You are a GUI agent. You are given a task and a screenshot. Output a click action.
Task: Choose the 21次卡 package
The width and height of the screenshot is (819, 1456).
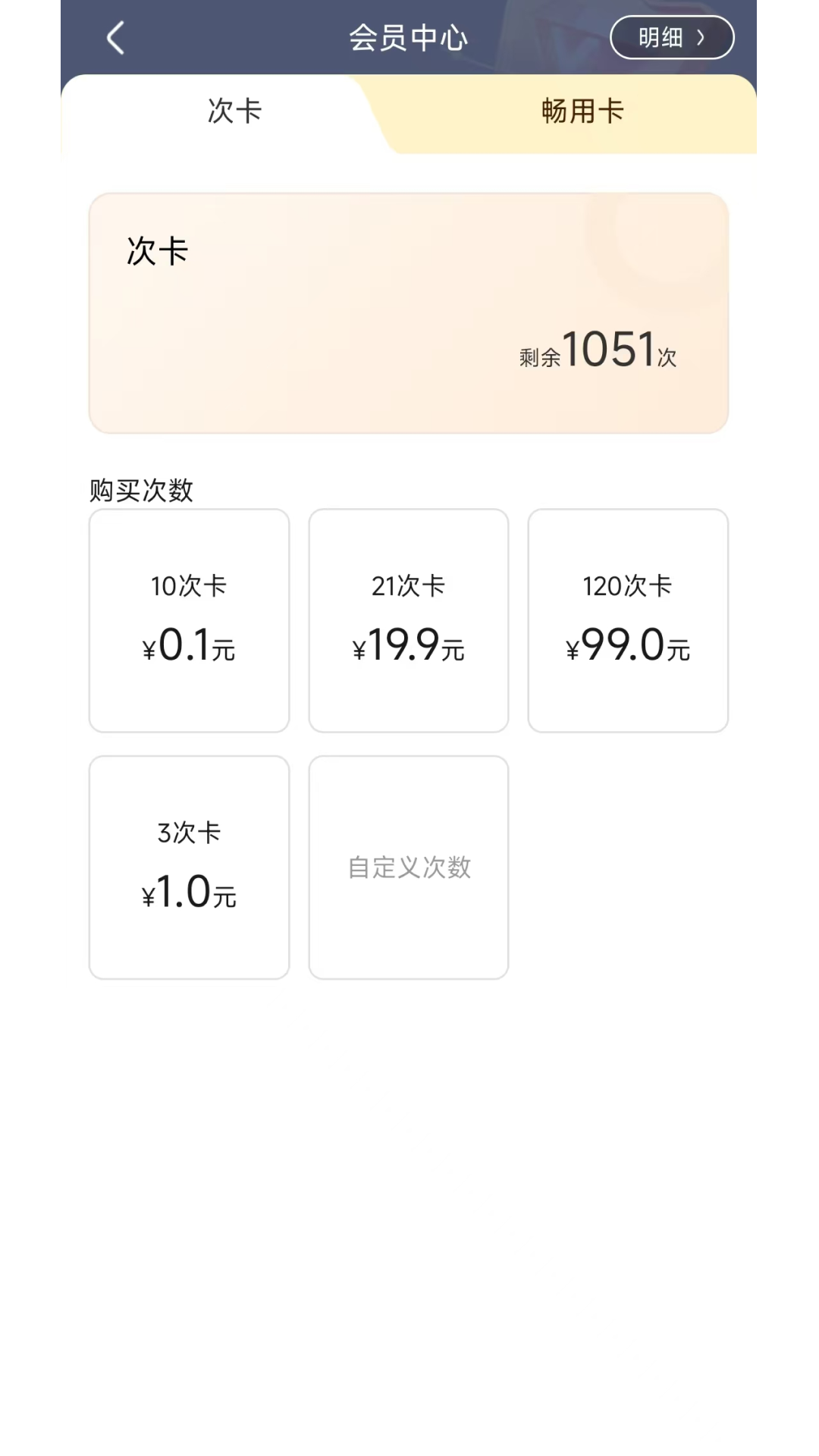point(408,620)
